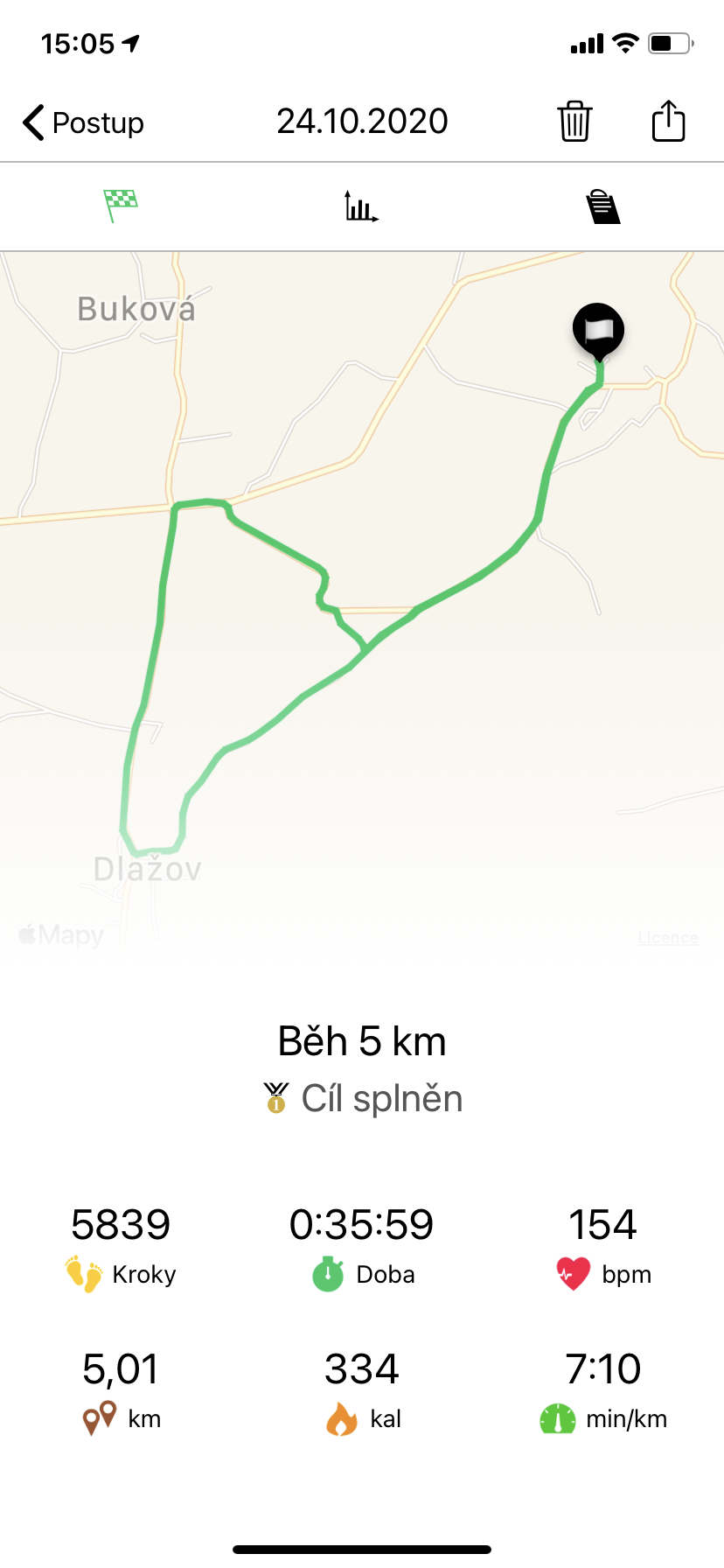
Task: Share this run
Action: (x=668, y=121)
